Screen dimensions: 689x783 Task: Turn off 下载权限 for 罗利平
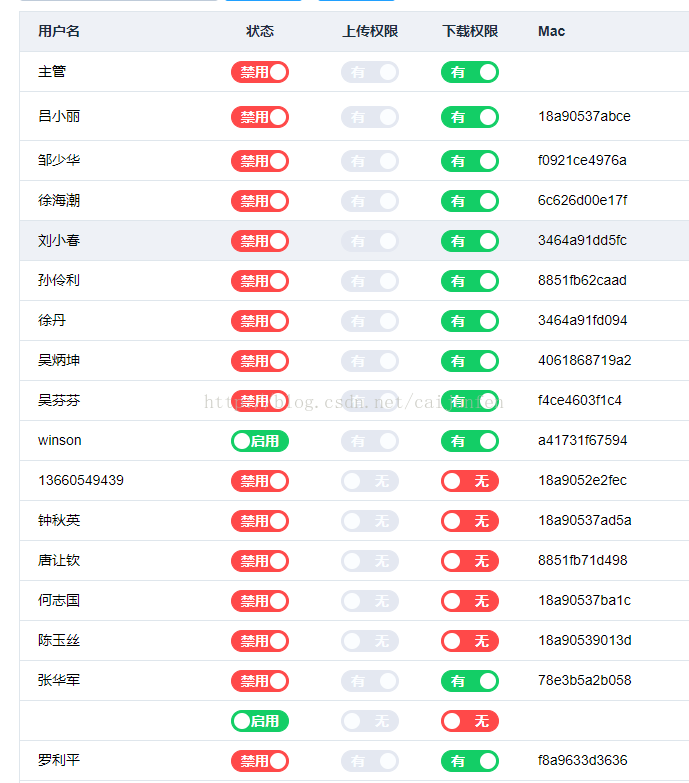pyautogui.click(x=469, y=761)
